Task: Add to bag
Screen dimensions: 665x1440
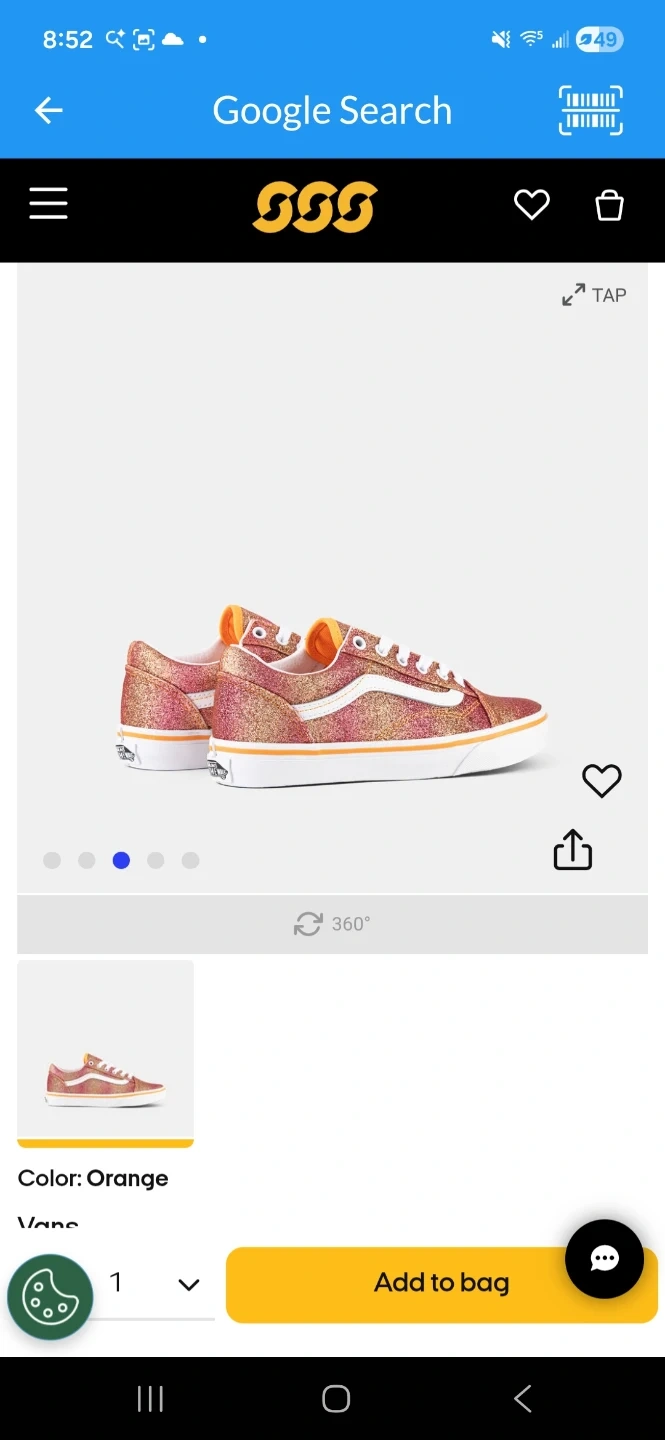Action: [x=441, y=1283]
